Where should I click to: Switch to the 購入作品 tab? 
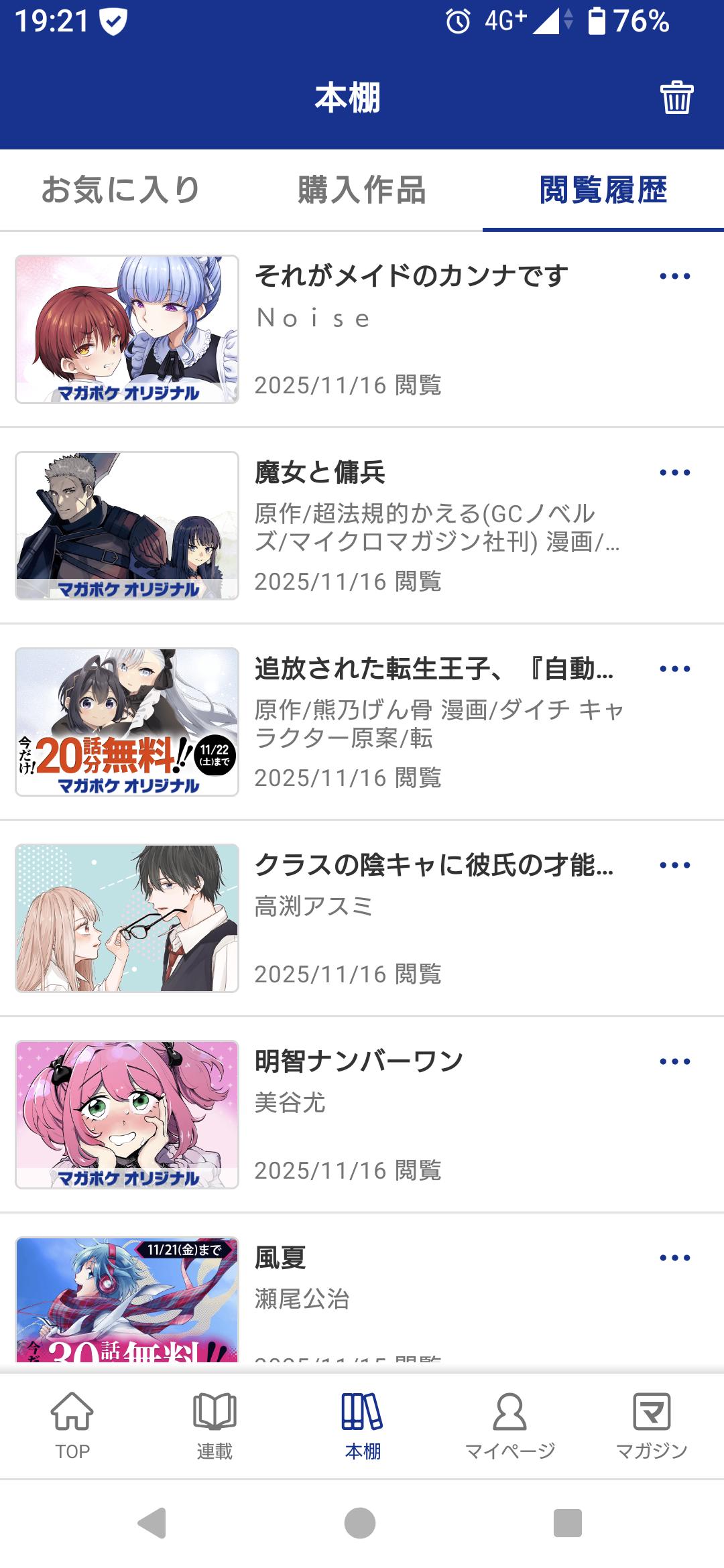362,190
